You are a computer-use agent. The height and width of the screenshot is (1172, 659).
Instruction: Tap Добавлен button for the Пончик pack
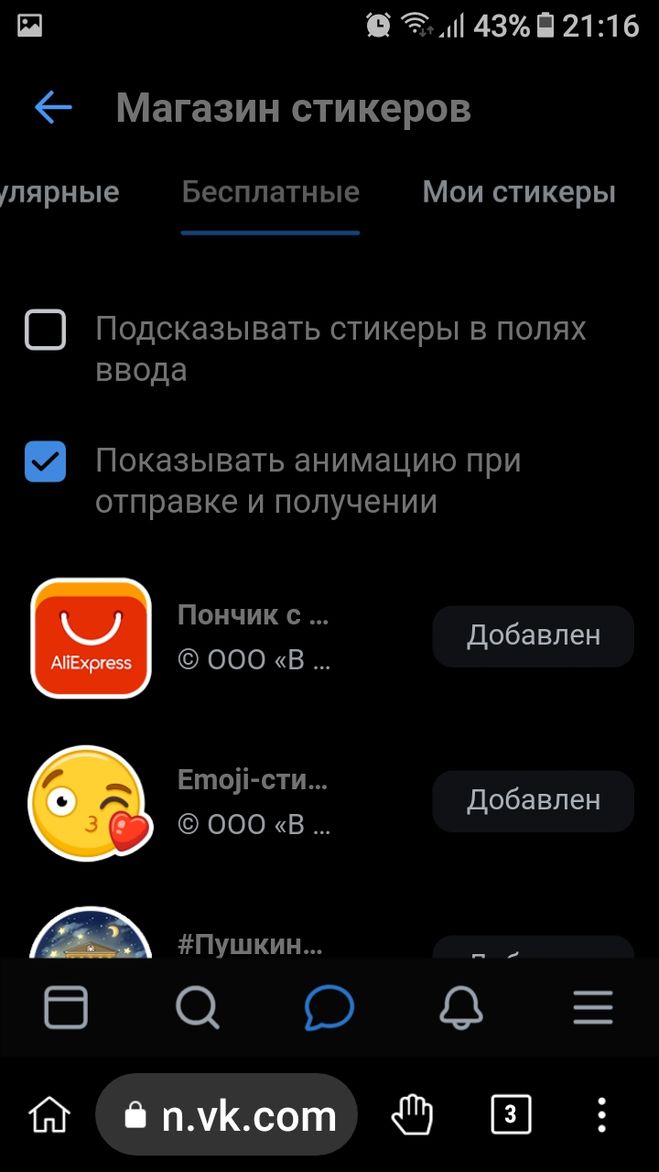(x=533, y=636)
